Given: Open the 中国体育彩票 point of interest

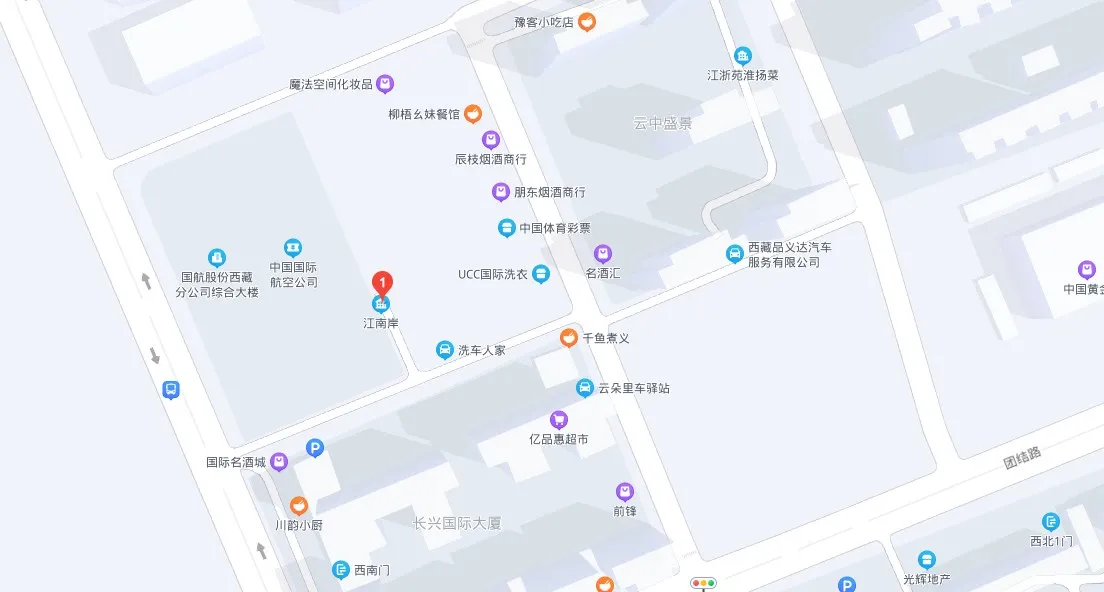Looking at the screenshot, I should click(x=507, y=228).
